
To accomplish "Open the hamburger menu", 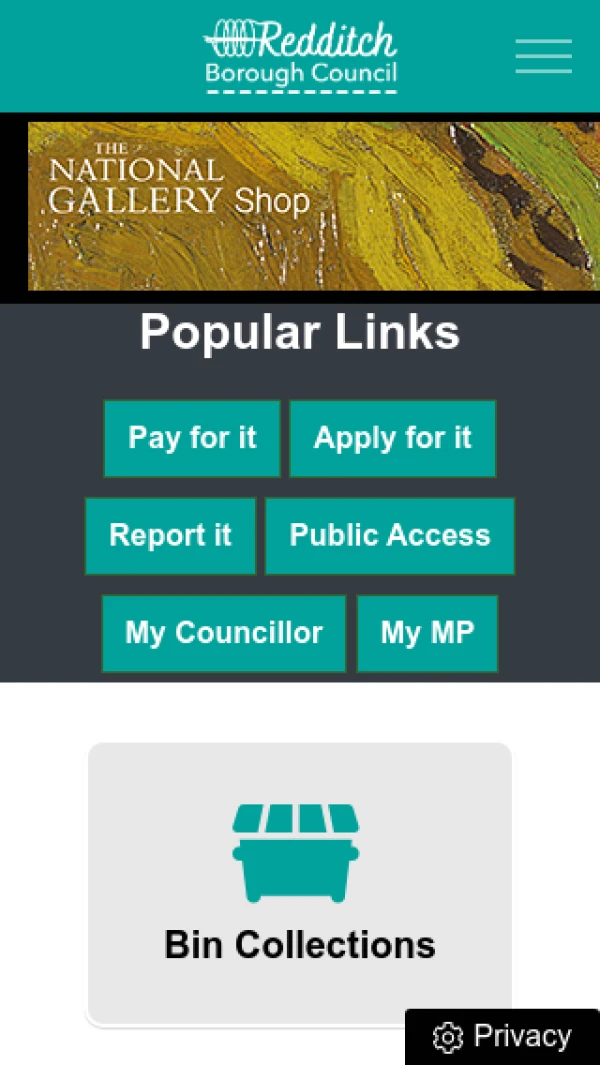I will (543, 56).
